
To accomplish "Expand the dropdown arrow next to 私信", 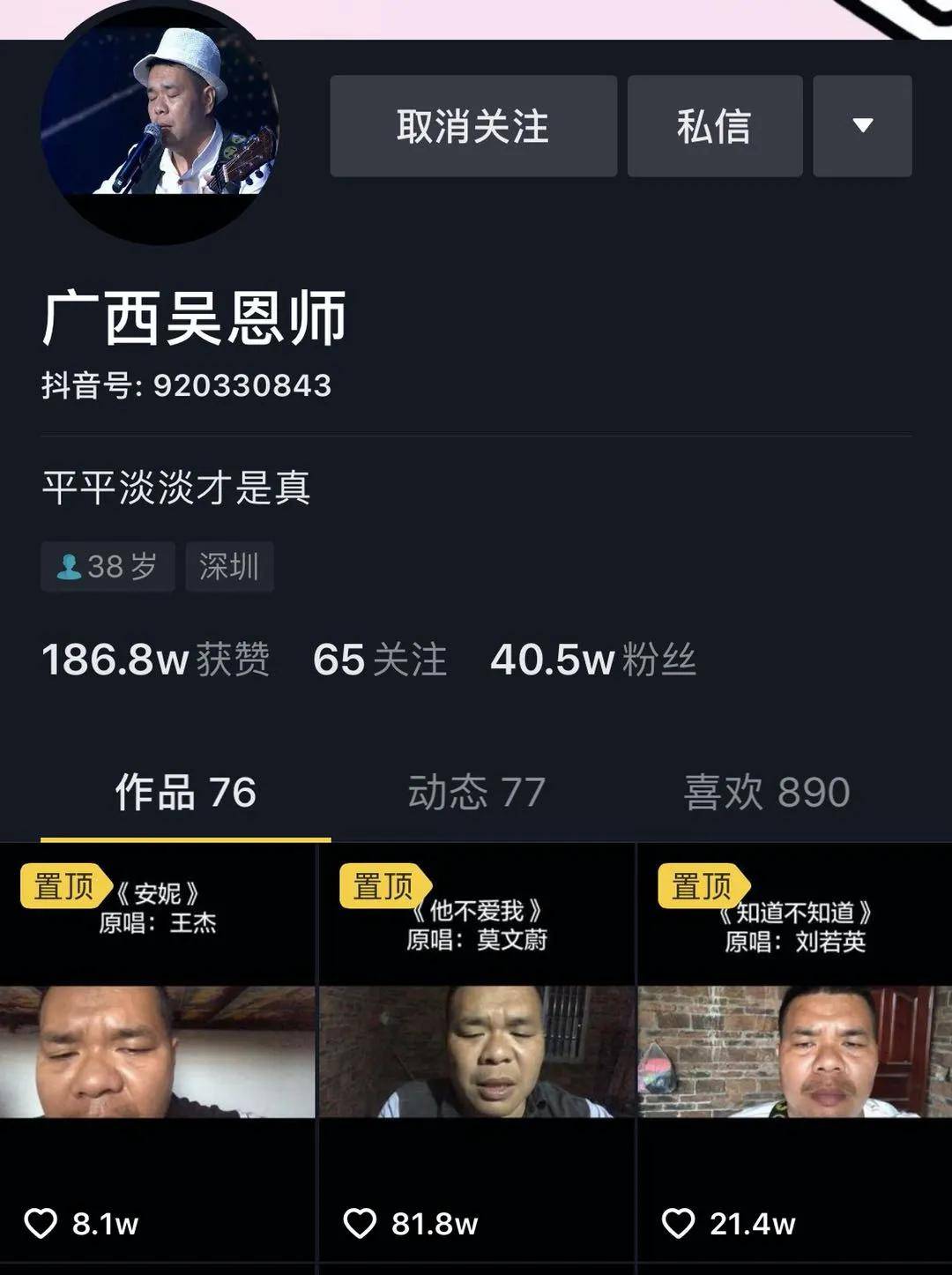I will click(x=862, y=126).
